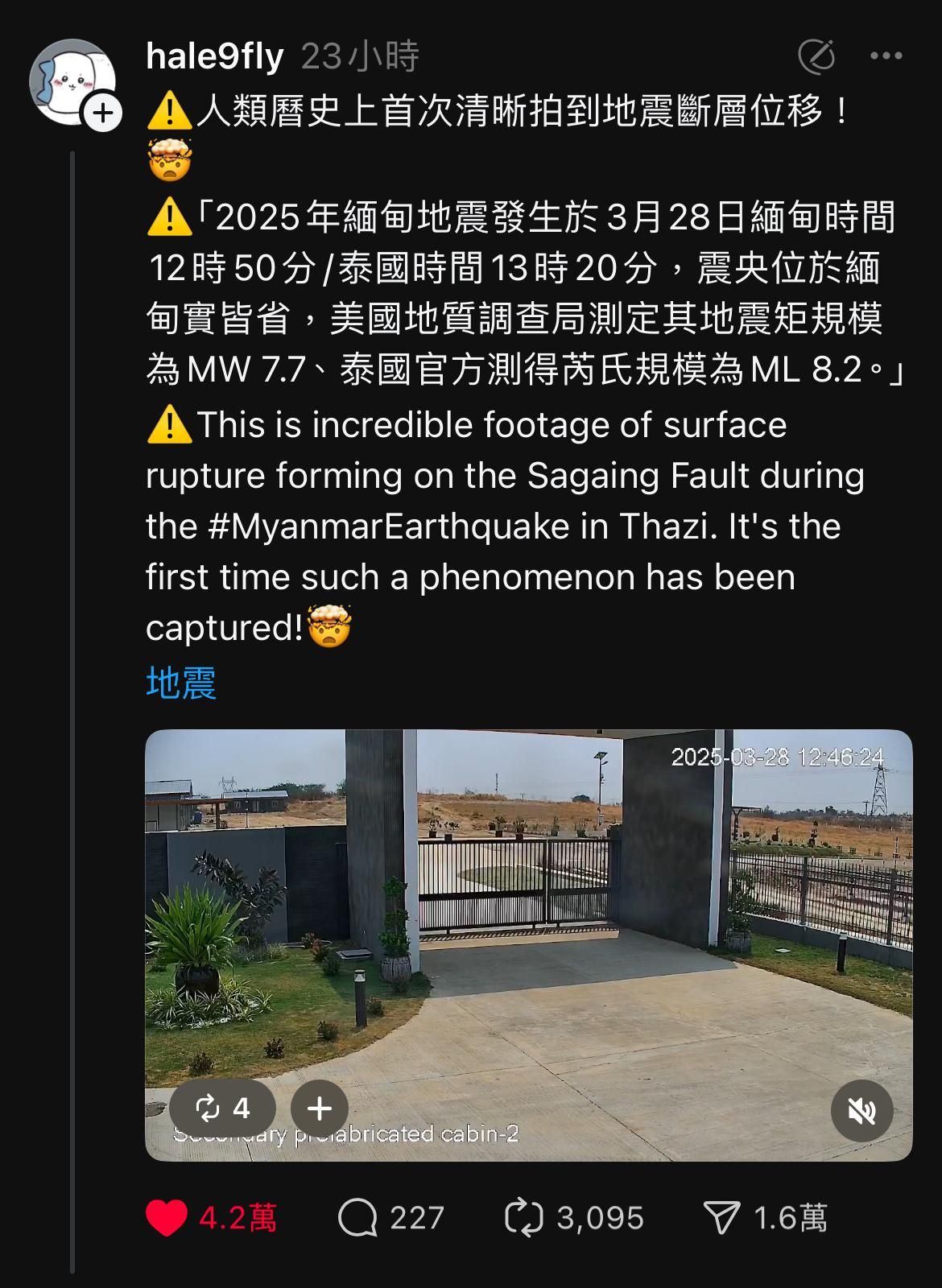This screenshot has width=942, height=1288.
Task: Tap the repost count chip showing 4
Action: click(x=222, y=1109)
